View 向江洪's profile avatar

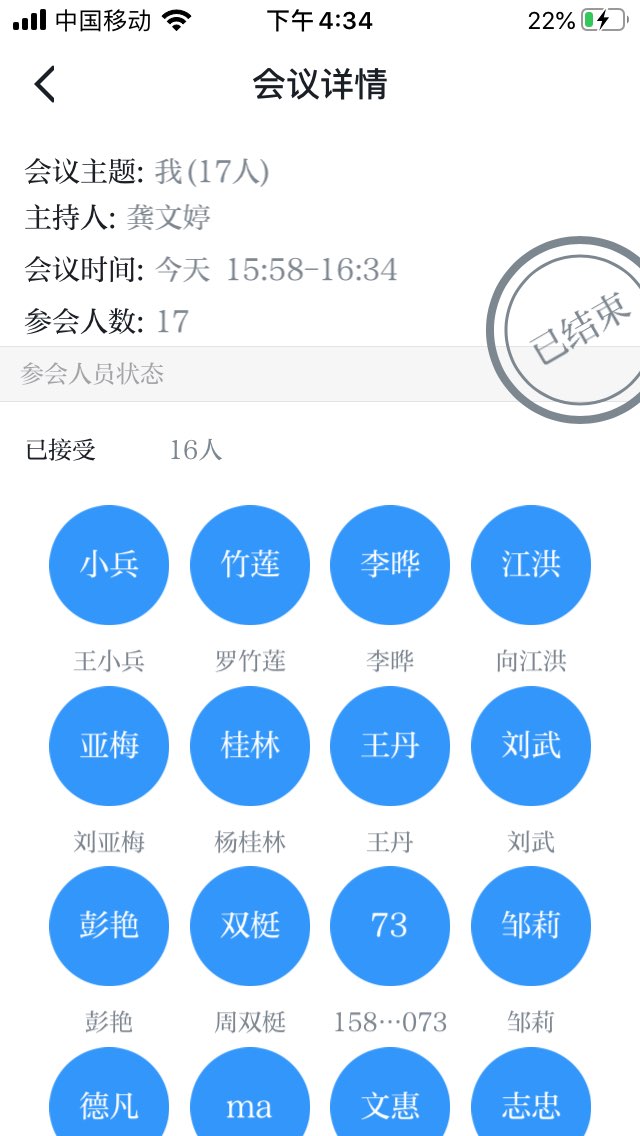pyautogui.click(x=531, y=564)
